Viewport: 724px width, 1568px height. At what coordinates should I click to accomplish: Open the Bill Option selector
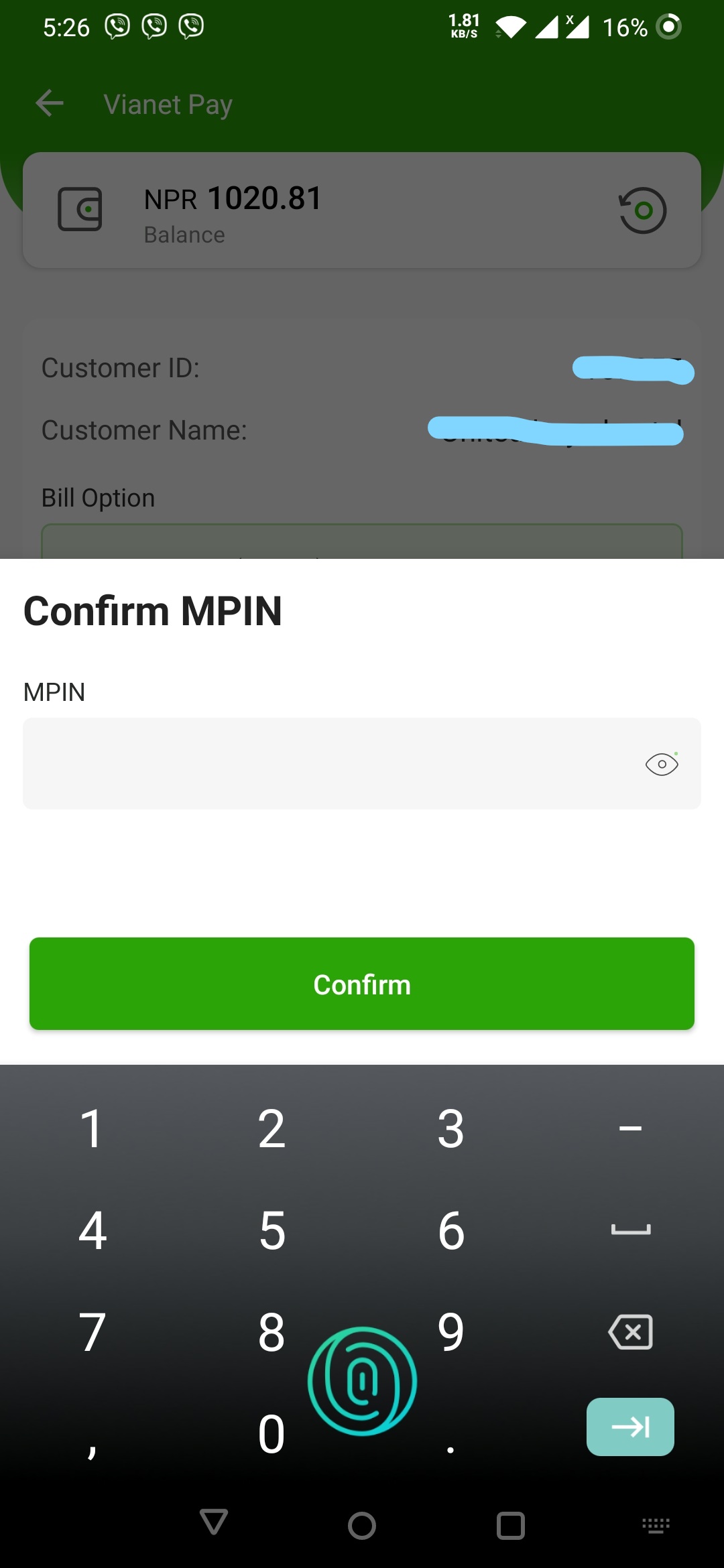[x=362, y=543]
